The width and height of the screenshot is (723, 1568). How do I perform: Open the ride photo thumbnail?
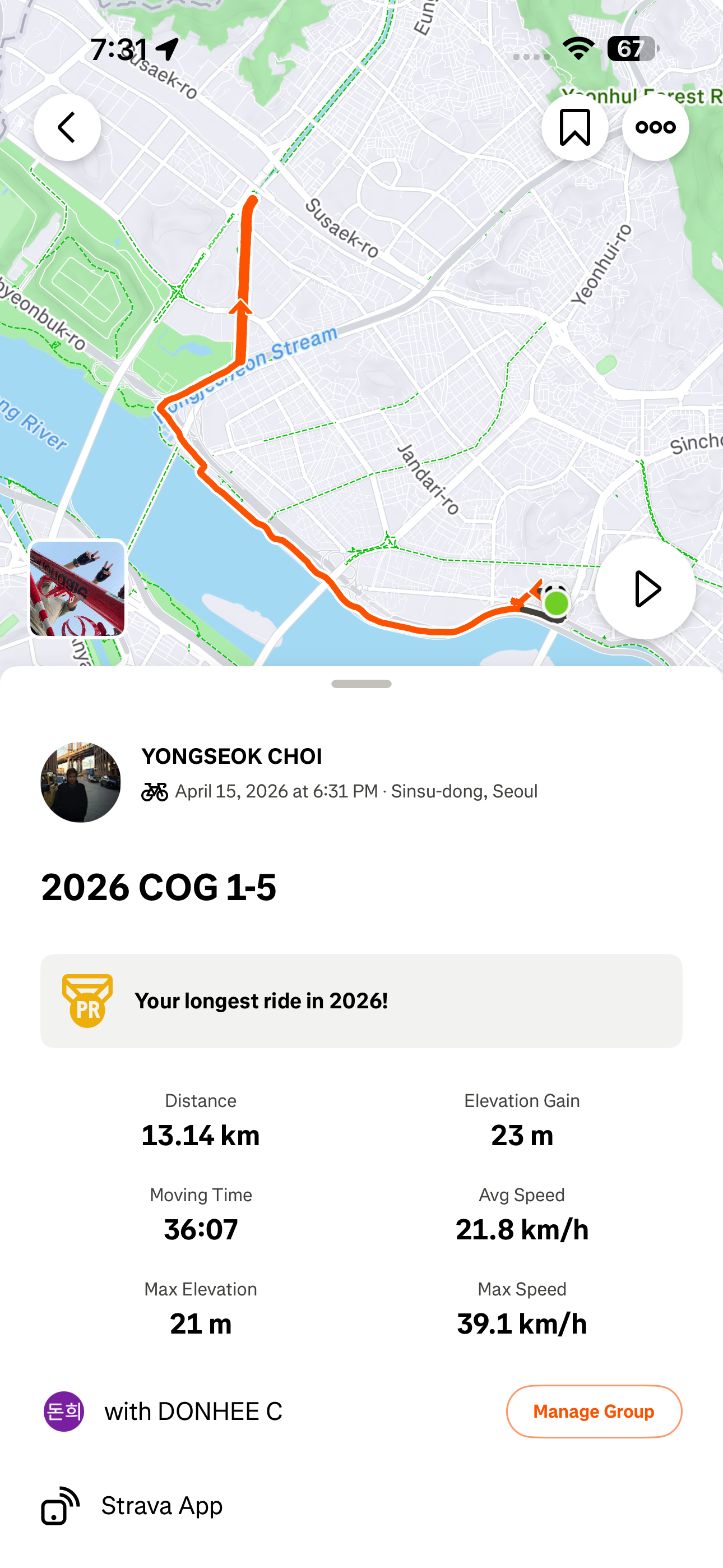77,589
